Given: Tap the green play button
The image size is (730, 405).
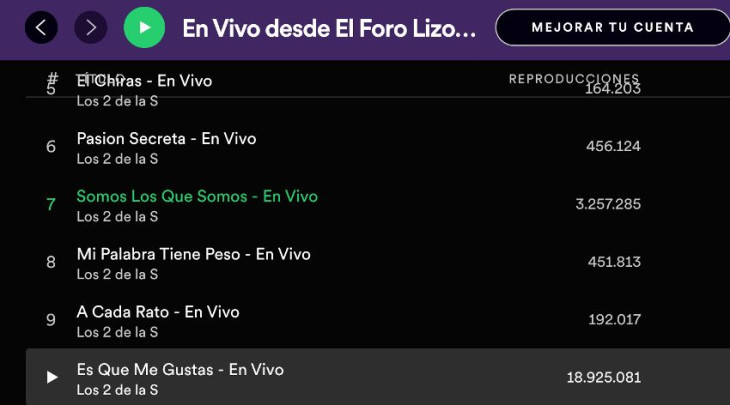Looking at the screenshot, I should click(144, 28).
